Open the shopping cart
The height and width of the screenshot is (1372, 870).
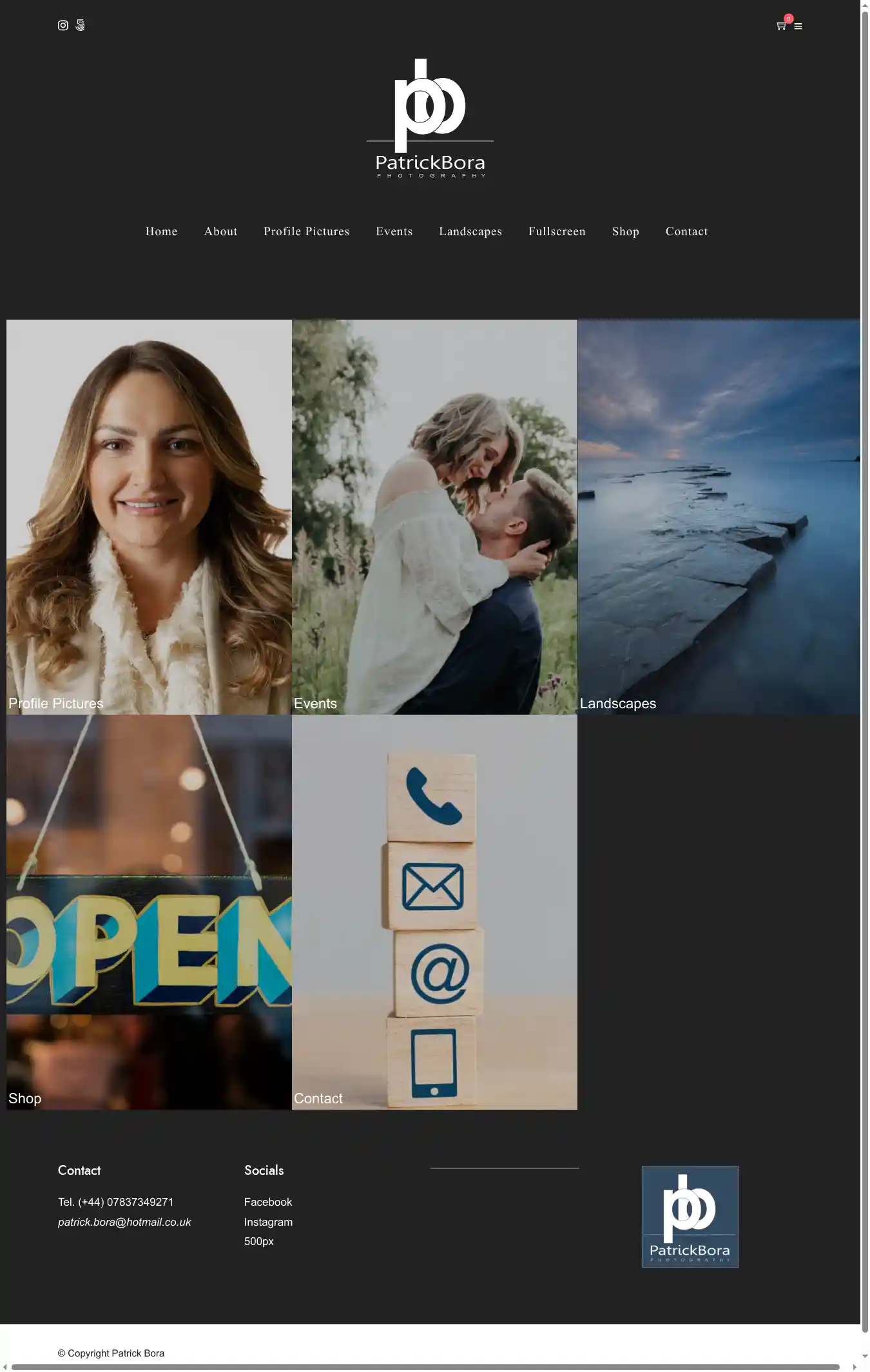781,26
